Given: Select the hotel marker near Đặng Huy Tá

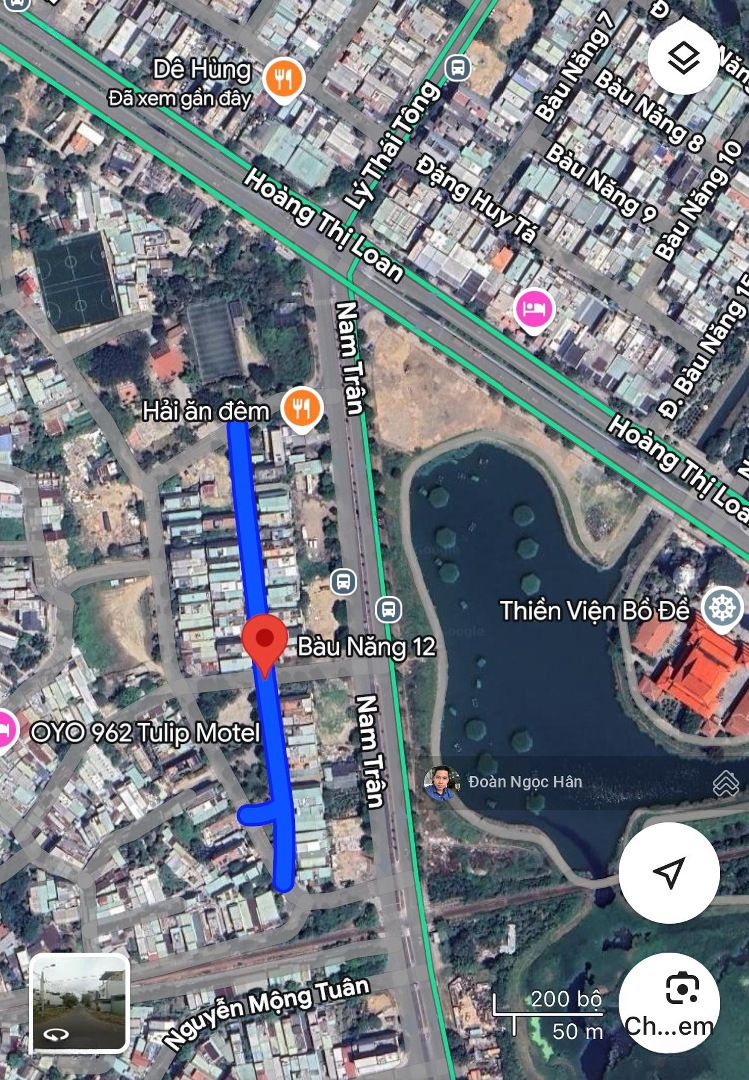Looking at the screenshot, I should click(x=534, y=309).
